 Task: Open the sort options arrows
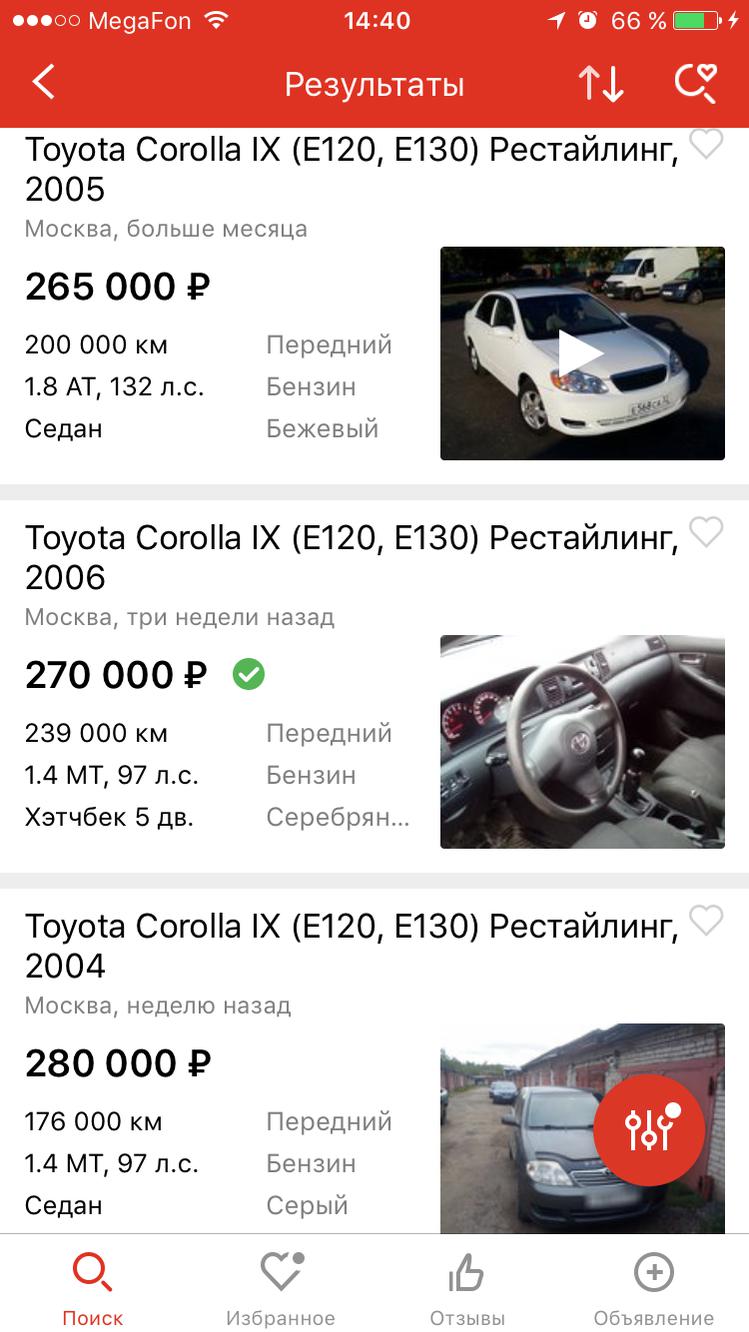pos(601,84)
